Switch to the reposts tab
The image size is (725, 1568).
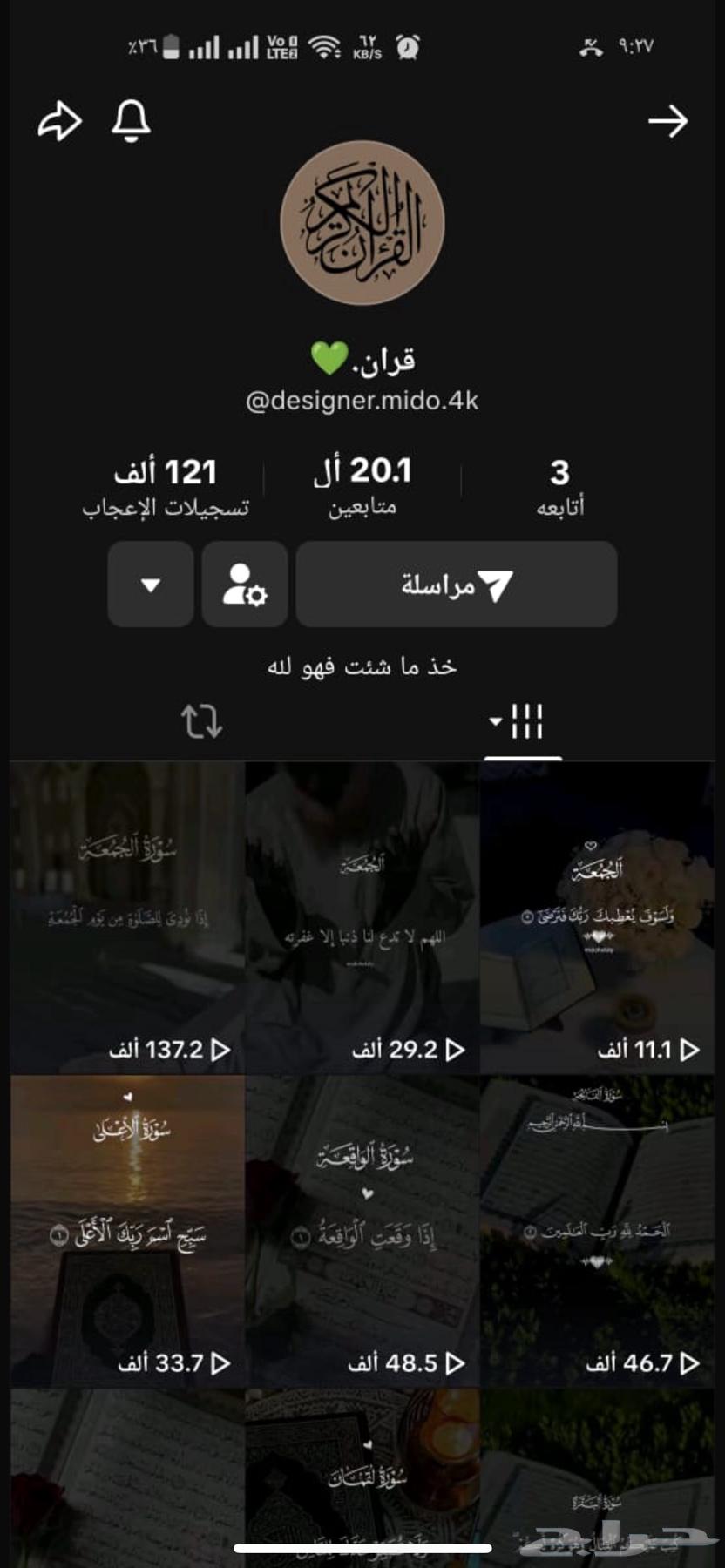point(204,722)
